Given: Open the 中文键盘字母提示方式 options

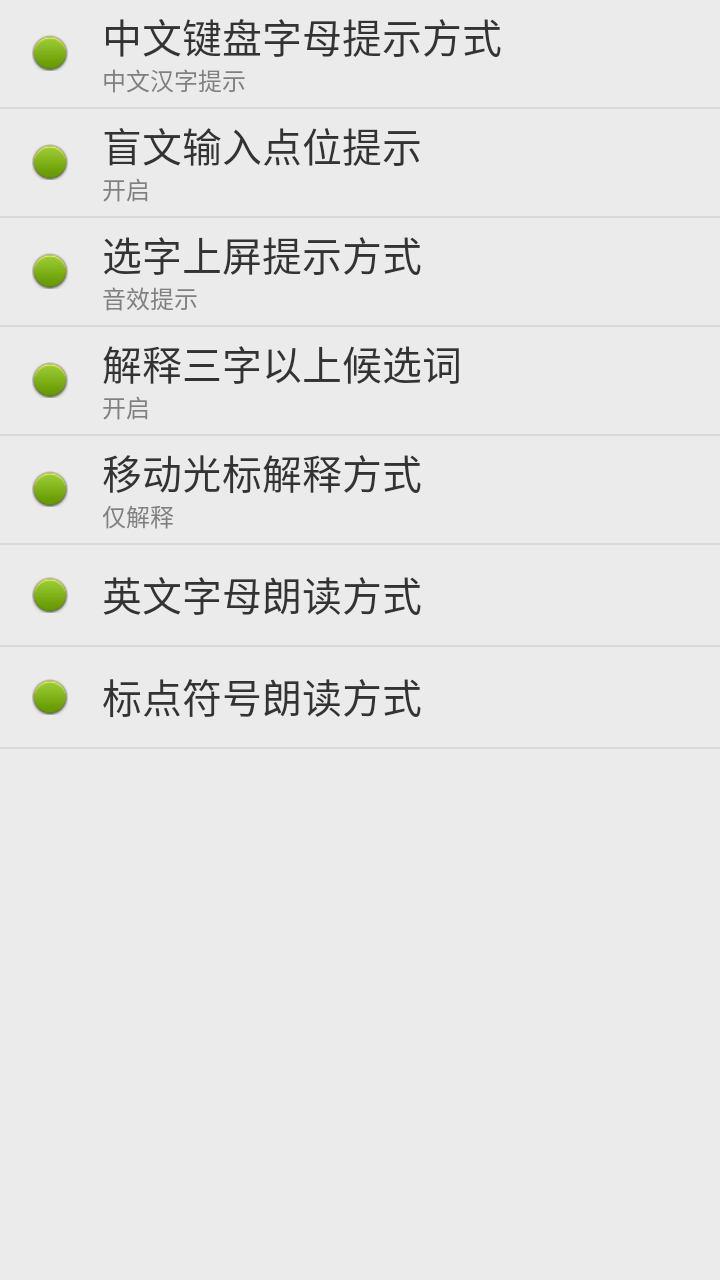Looking at the screenshot, I should click(x=360, y=54).
